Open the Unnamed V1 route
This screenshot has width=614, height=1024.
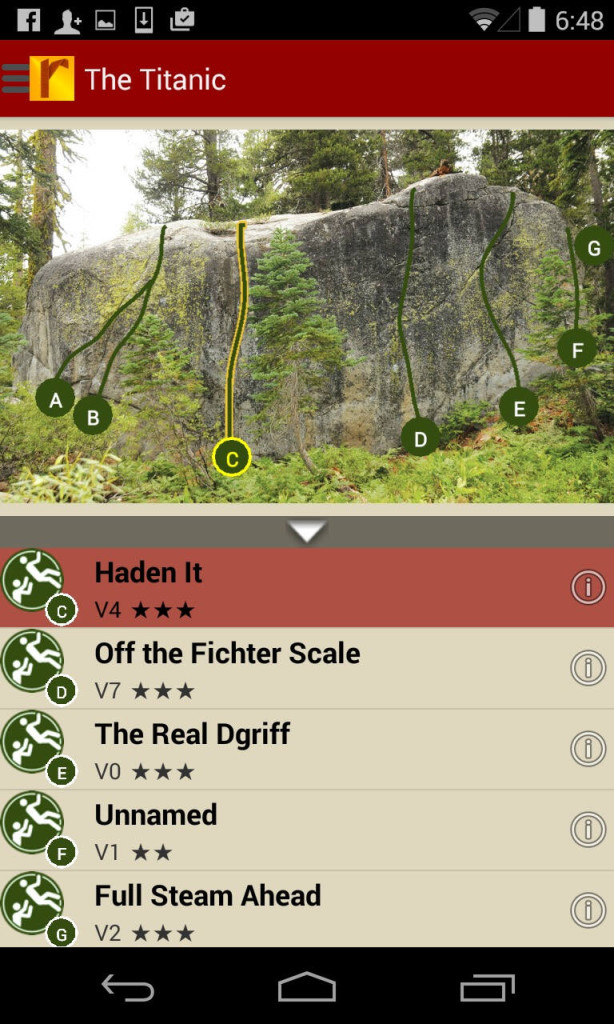300,831
